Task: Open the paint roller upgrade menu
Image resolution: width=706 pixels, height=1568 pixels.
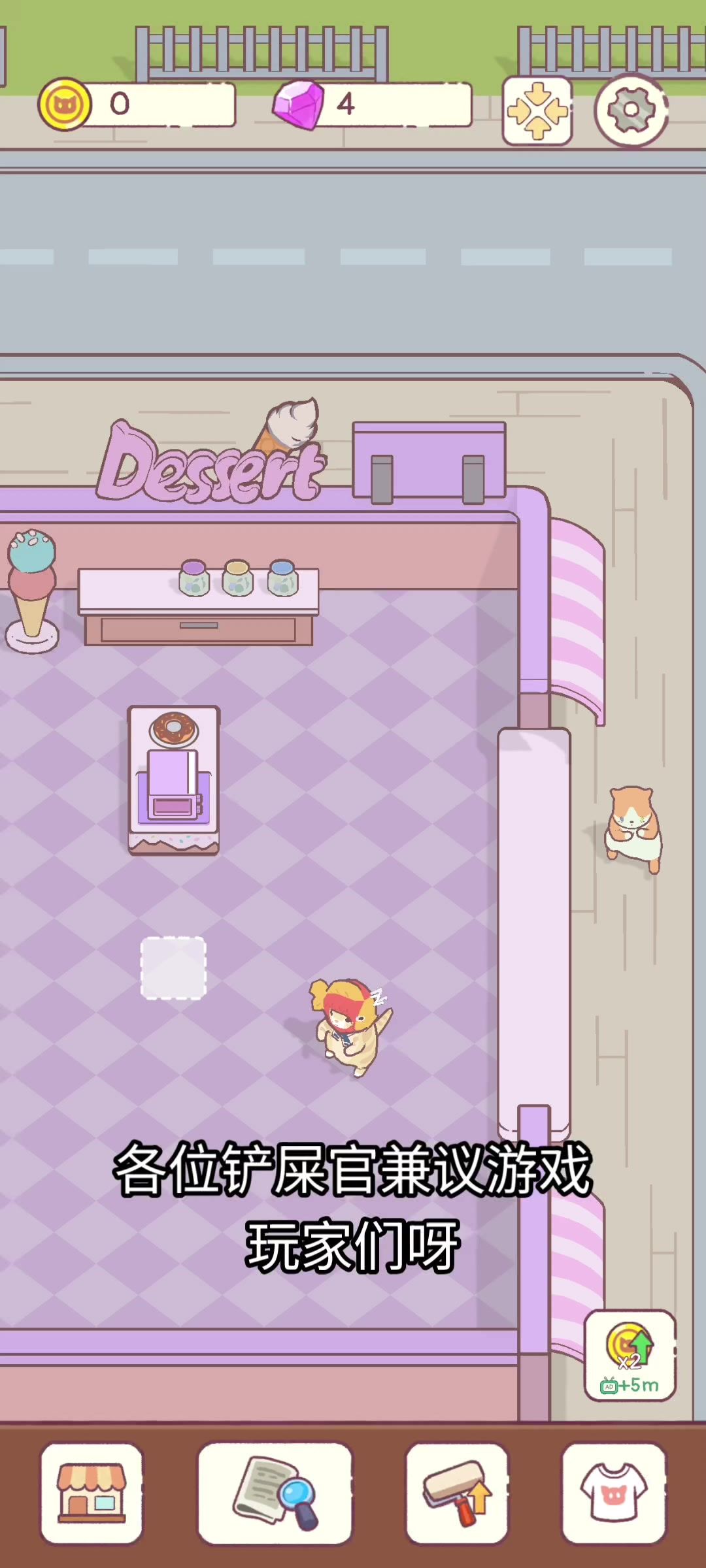Action: 457,1493
